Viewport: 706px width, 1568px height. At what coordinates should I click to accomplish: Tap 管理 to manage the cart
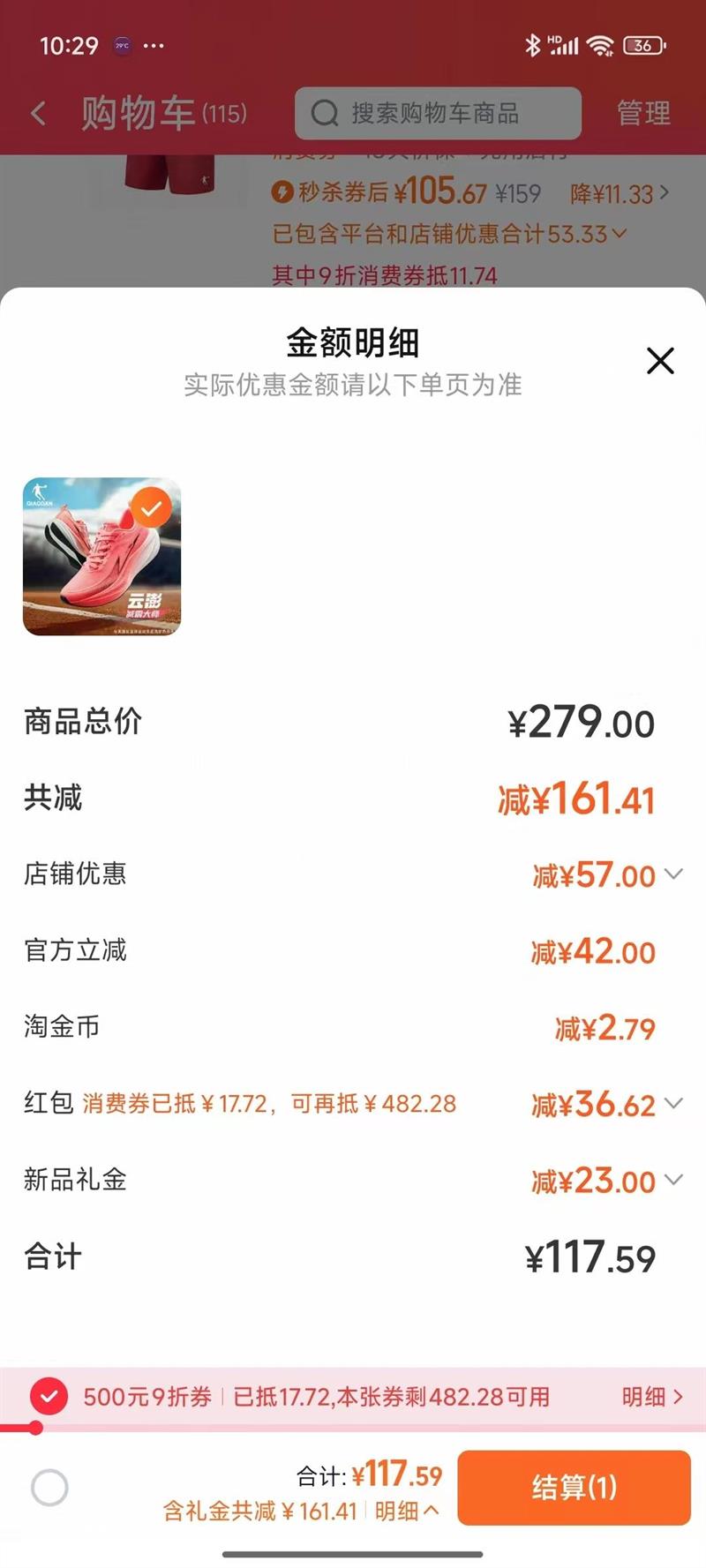[643, 113]
